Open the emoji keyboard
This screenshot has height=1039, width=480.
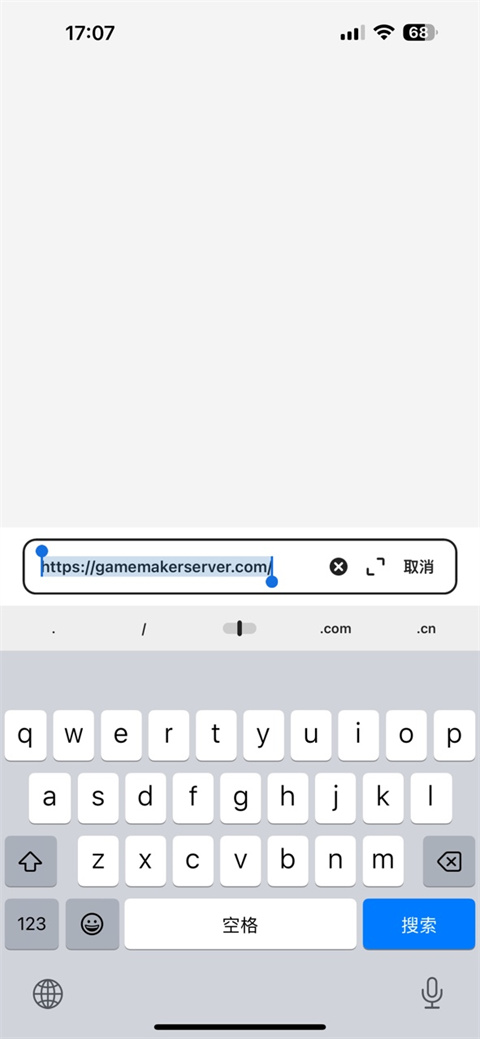point(92,924)
